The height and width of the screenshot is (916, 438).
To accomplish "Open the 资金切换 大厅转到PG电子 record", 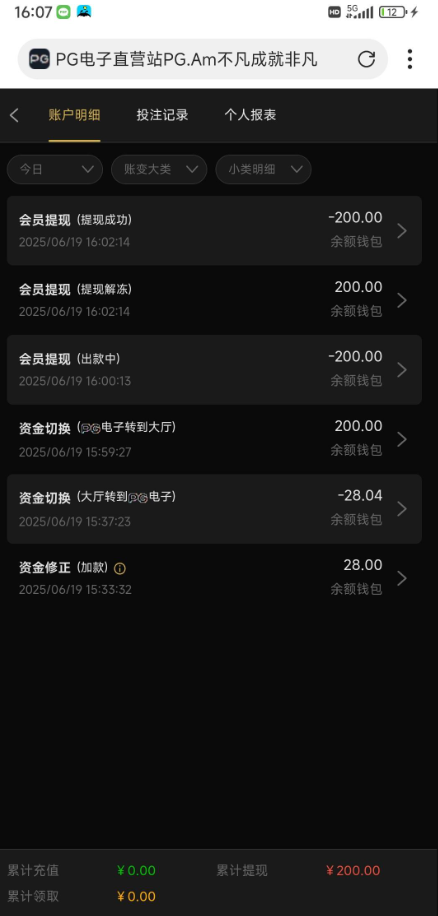I will click(x=214, y=509).
